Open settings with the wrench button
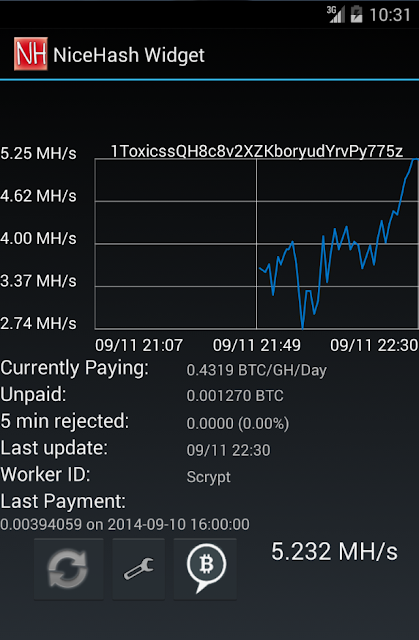The width and height of the screenshot is (419, 640). (139, 569)
